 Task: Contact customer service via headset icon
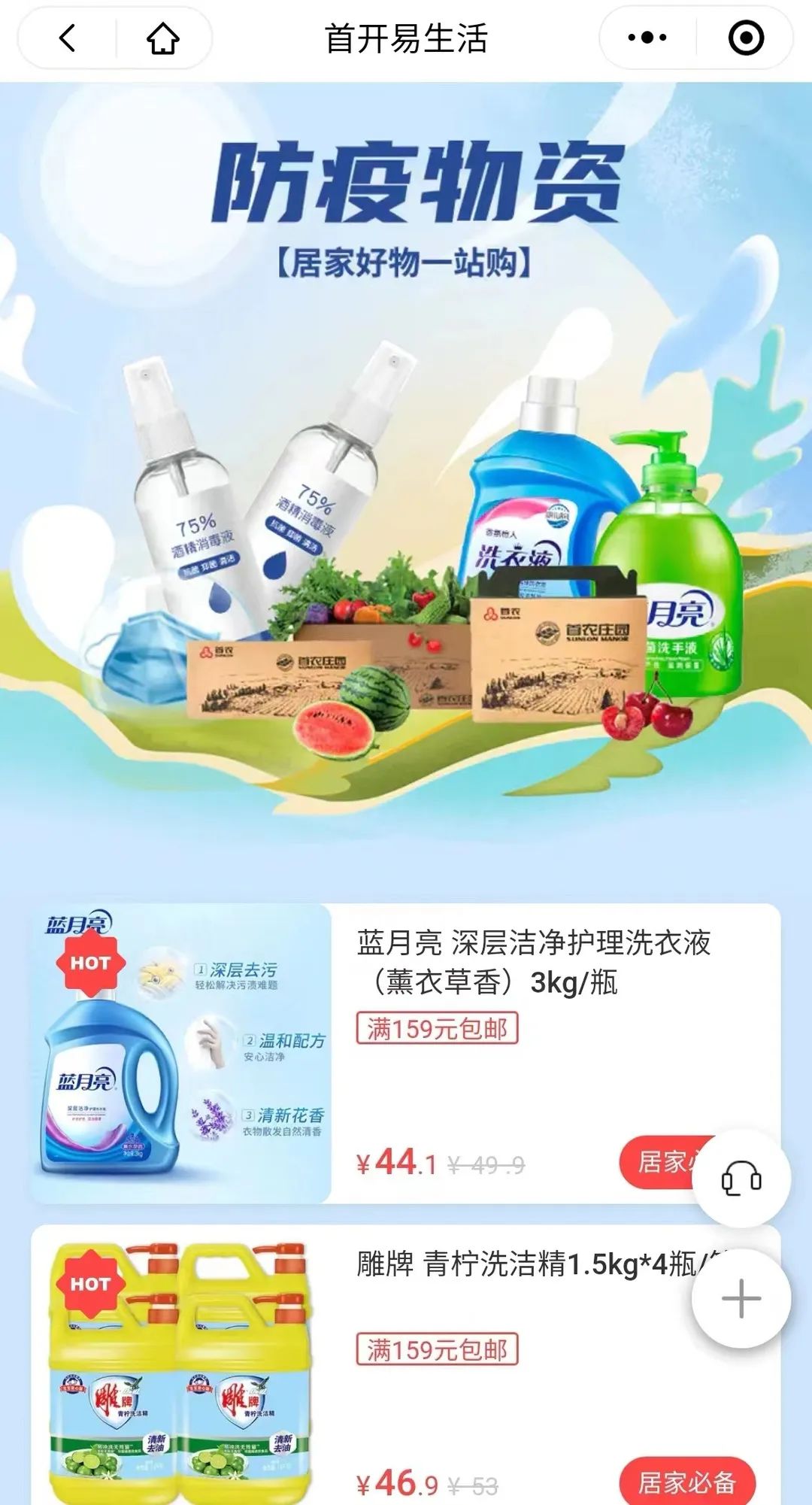click(x=741, y=1178)
